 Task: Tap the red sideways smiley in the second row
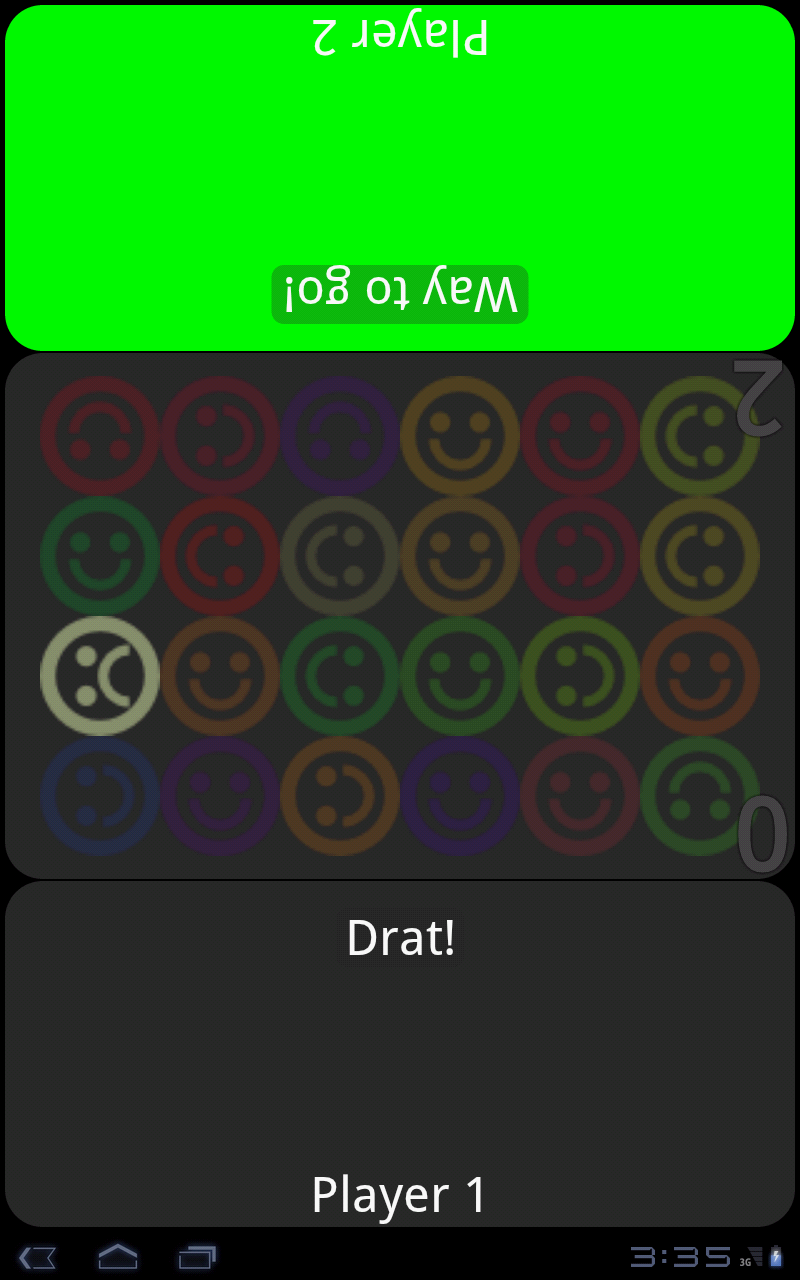(x=219, y=557)
